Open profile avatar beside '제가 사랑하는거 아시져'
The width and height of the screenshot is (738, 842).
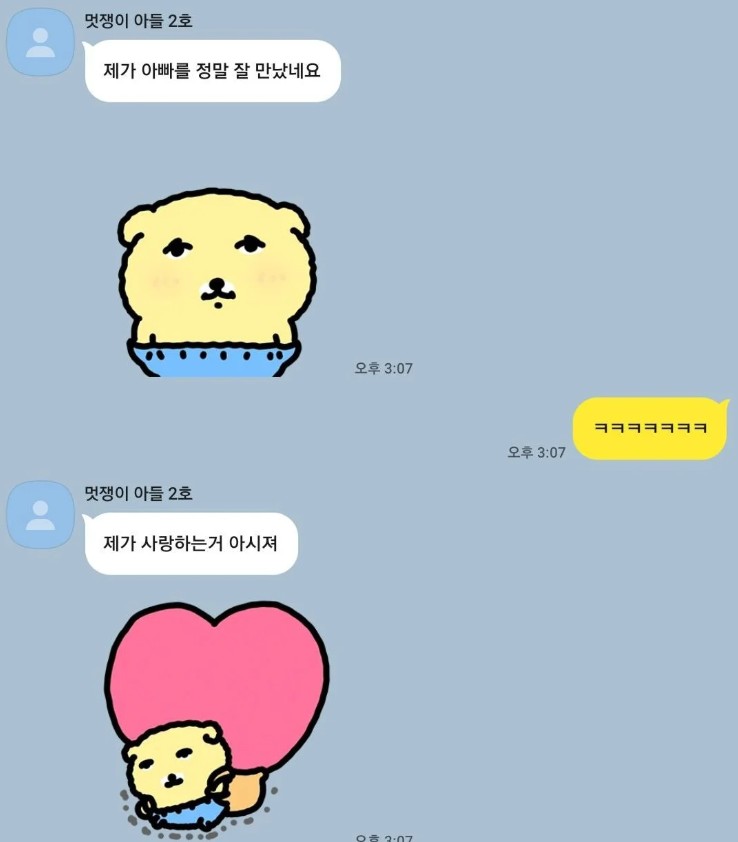point(41,514)
